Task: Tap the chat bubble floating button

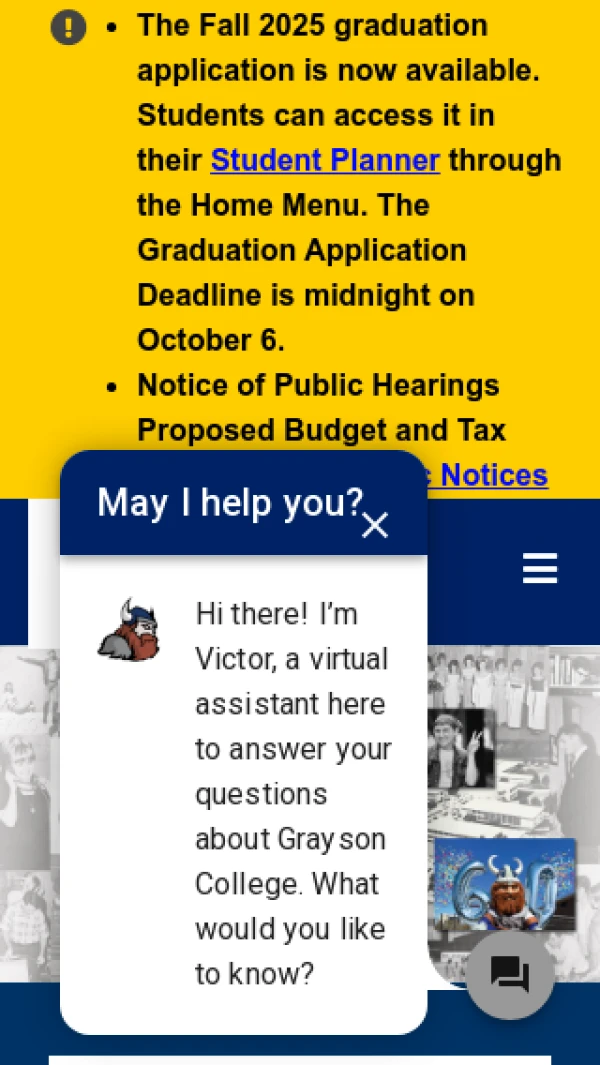Action: click(x=510, y=974)
